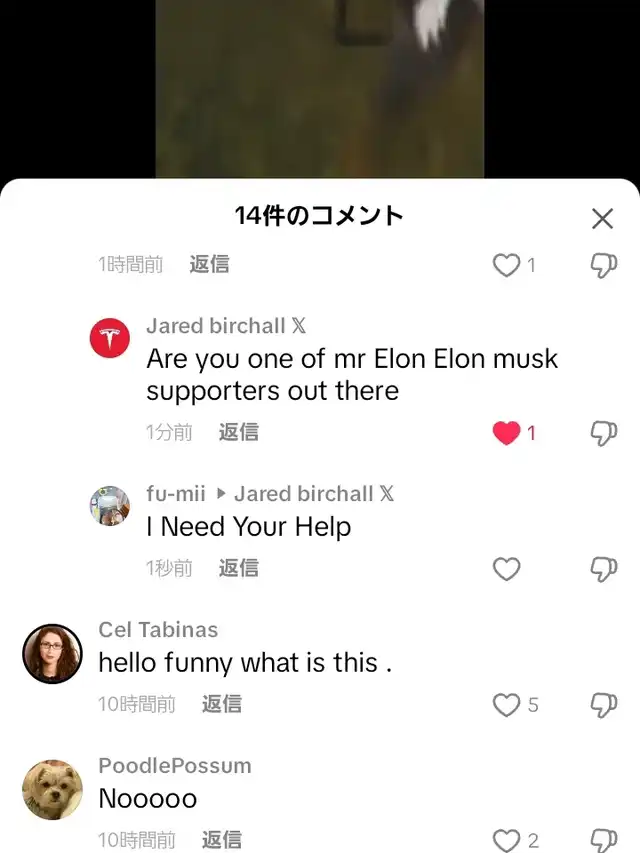Dislike PoodlePossum's comment
This screenshot has height=853, width=640.
tap(602, 841)
